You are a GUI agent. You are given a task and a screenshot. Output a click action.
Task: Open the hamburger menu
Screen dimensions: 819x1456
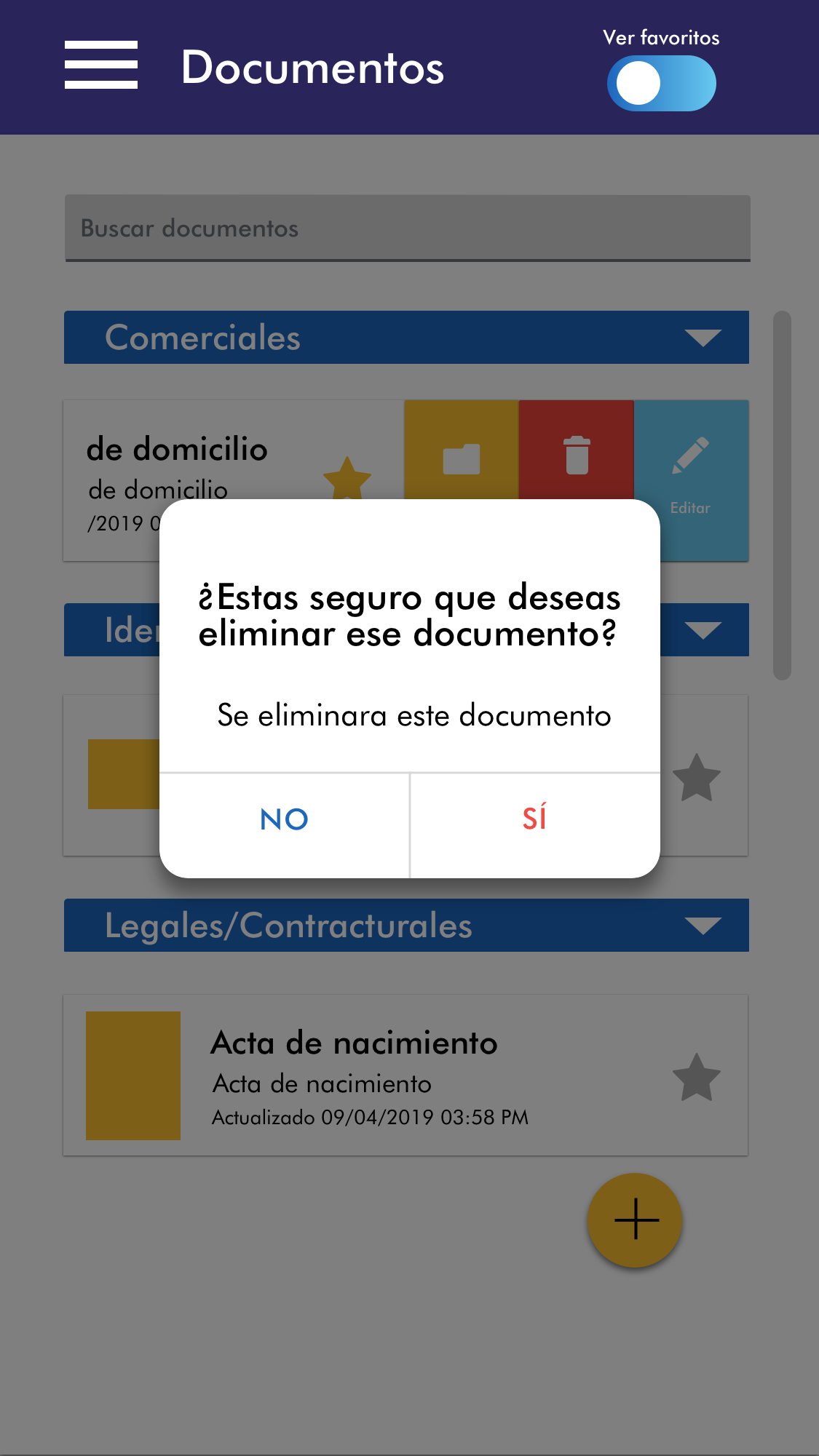click(101, 65)
